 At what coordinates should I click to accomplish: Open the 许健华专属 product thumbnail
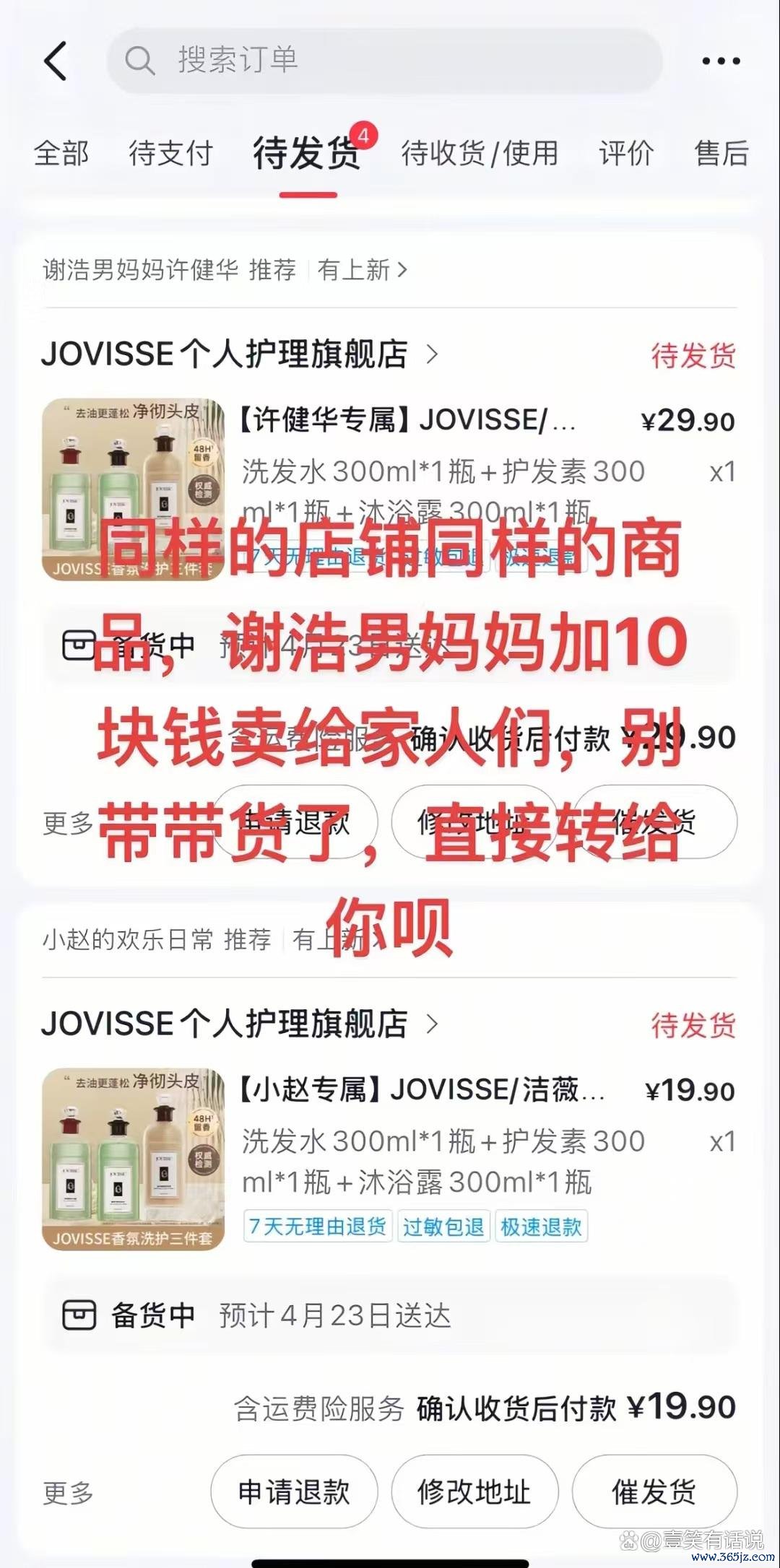pos(133,489)
